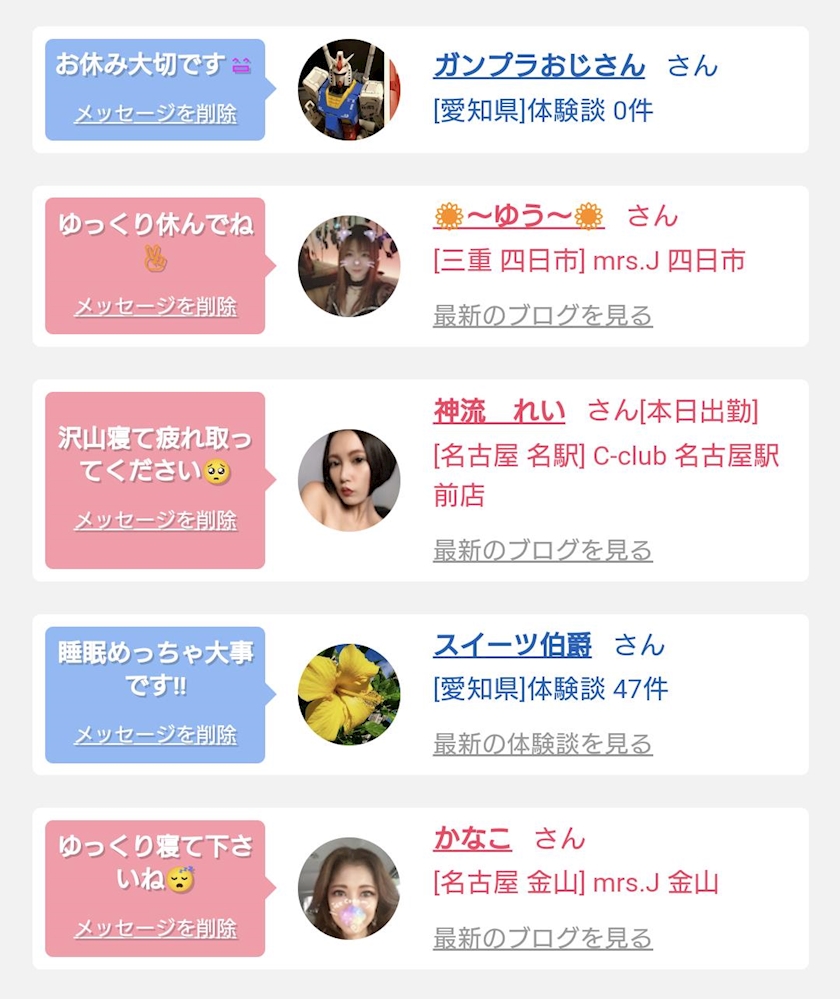The image size is (840, 999).
Task: Delete the 睡眠めっちゃ大事です message
Action: click(156, 735)
